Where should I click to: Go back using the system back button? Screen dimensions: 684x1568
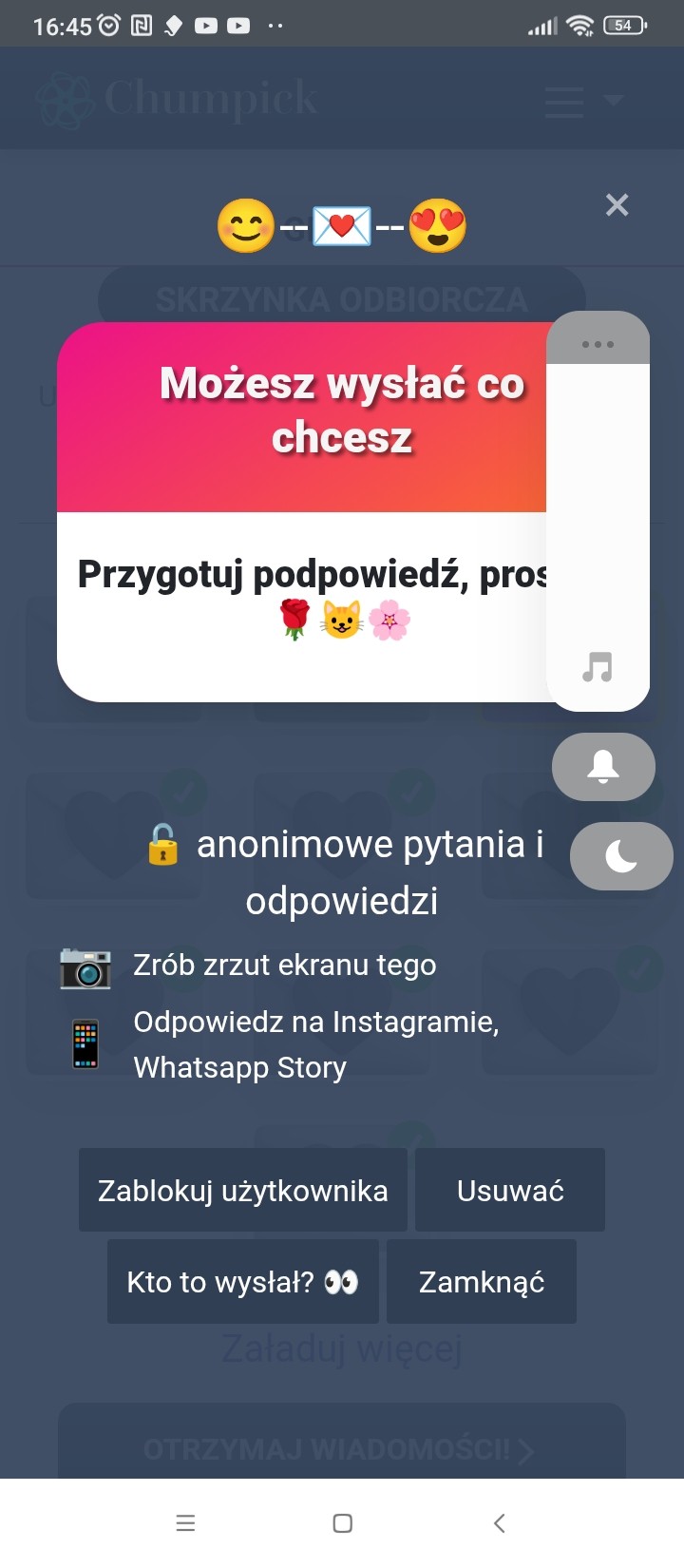pyautogui.click(x=500, y=1523)
